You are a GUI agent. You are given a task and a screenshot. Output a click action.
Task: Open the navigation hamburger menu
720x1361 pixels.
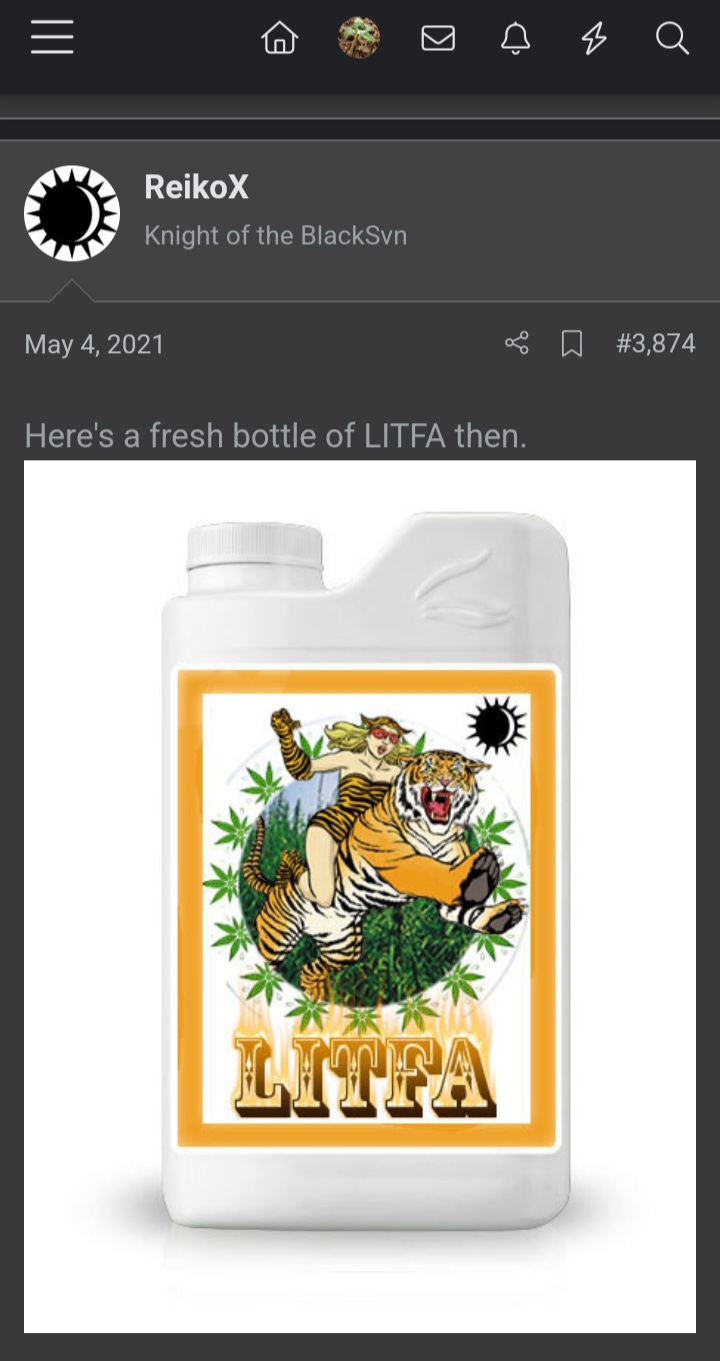click(x=51, y=38)
